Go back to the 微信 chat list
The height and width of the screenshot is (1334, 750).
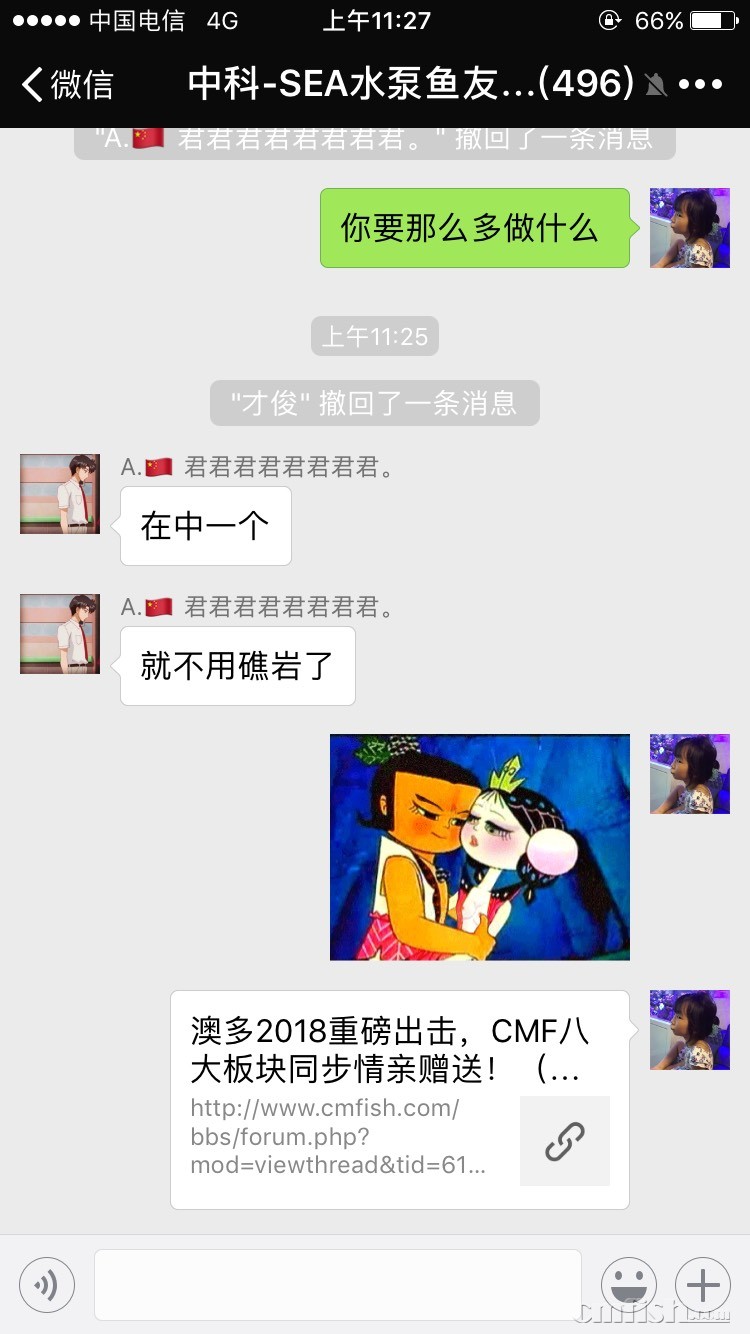68,85
